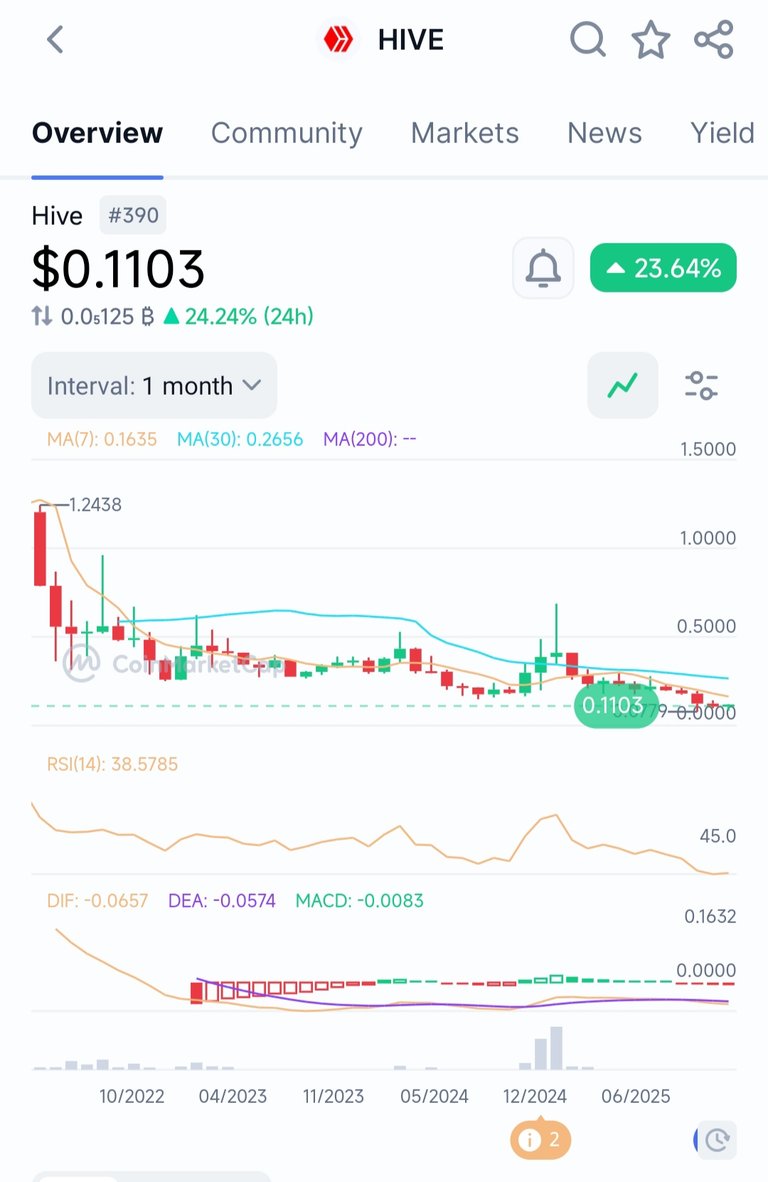
Task: Go back using the top-left arrow
Action: (55, 40)
